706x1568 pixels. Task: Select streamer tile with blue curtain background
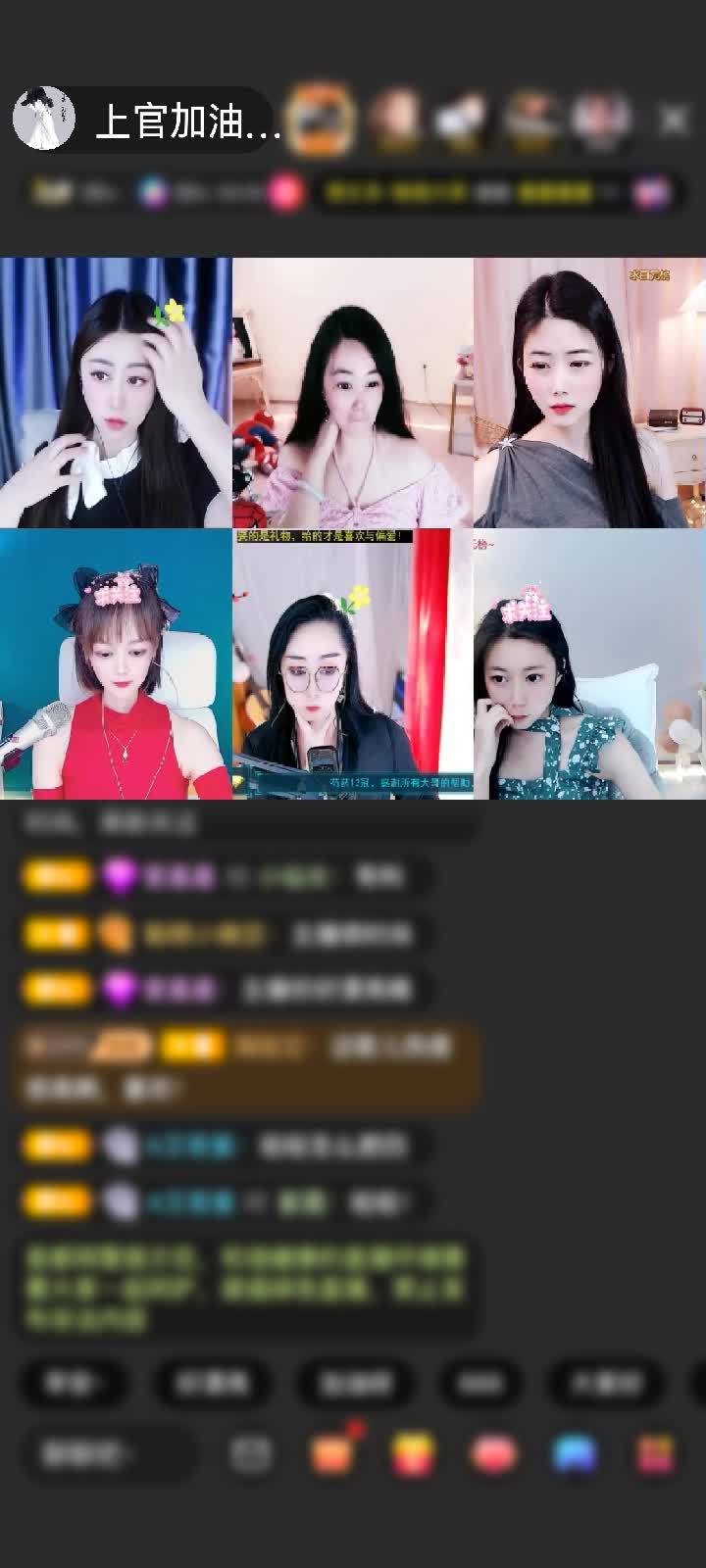click(x=116, y=393)
